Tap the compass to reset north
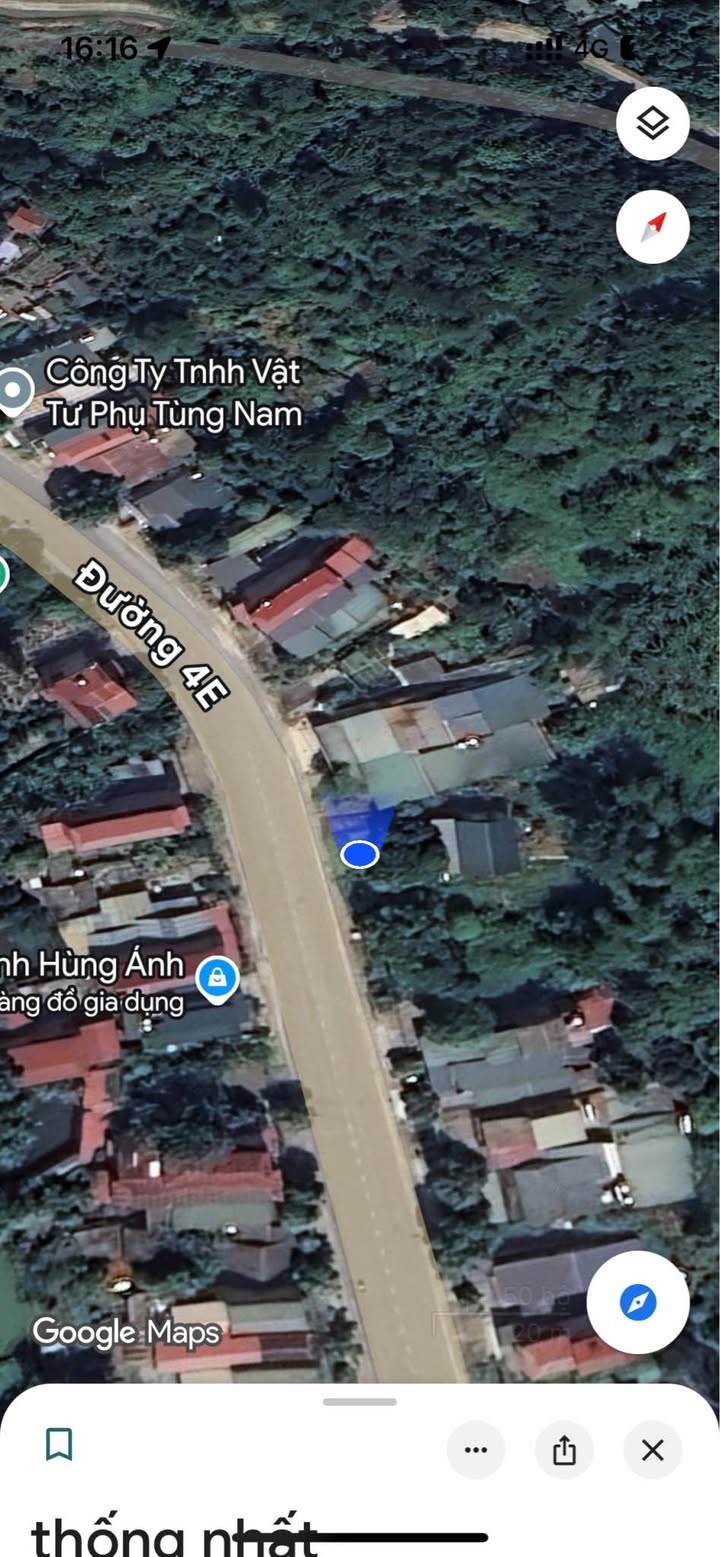This screenshot has height=1557, width=720. 653,227
